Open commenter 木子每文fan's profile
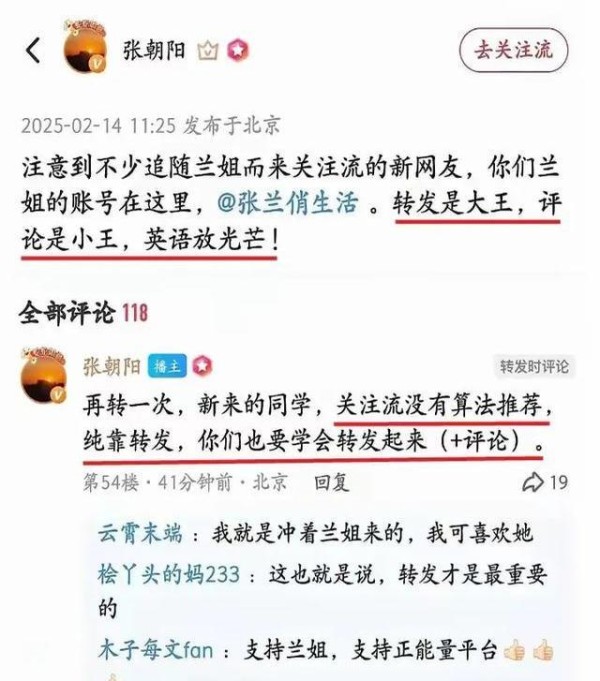600x681 pixels. pyautogui.click(x=155, y=649)
